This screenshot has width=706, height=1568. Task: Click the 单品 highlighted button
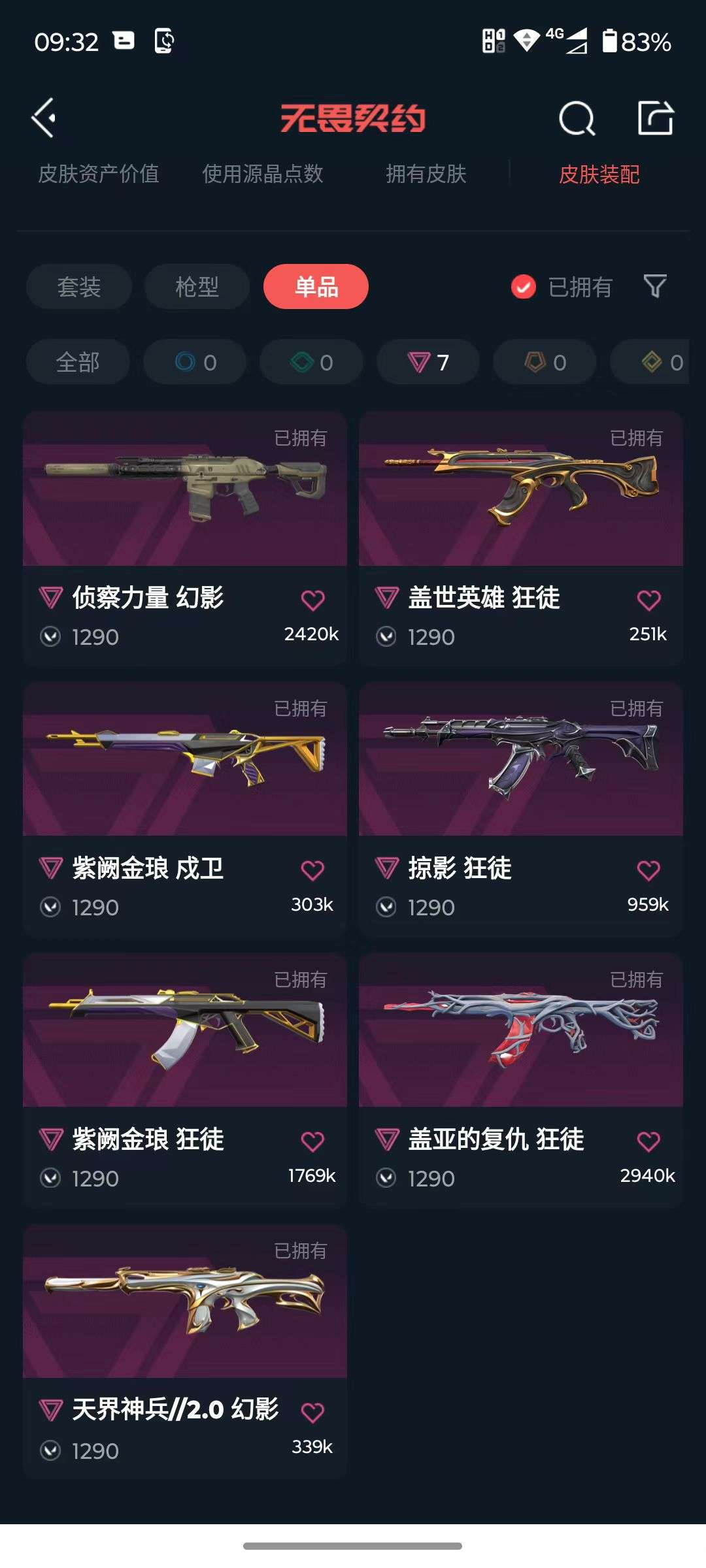point(316,287)
